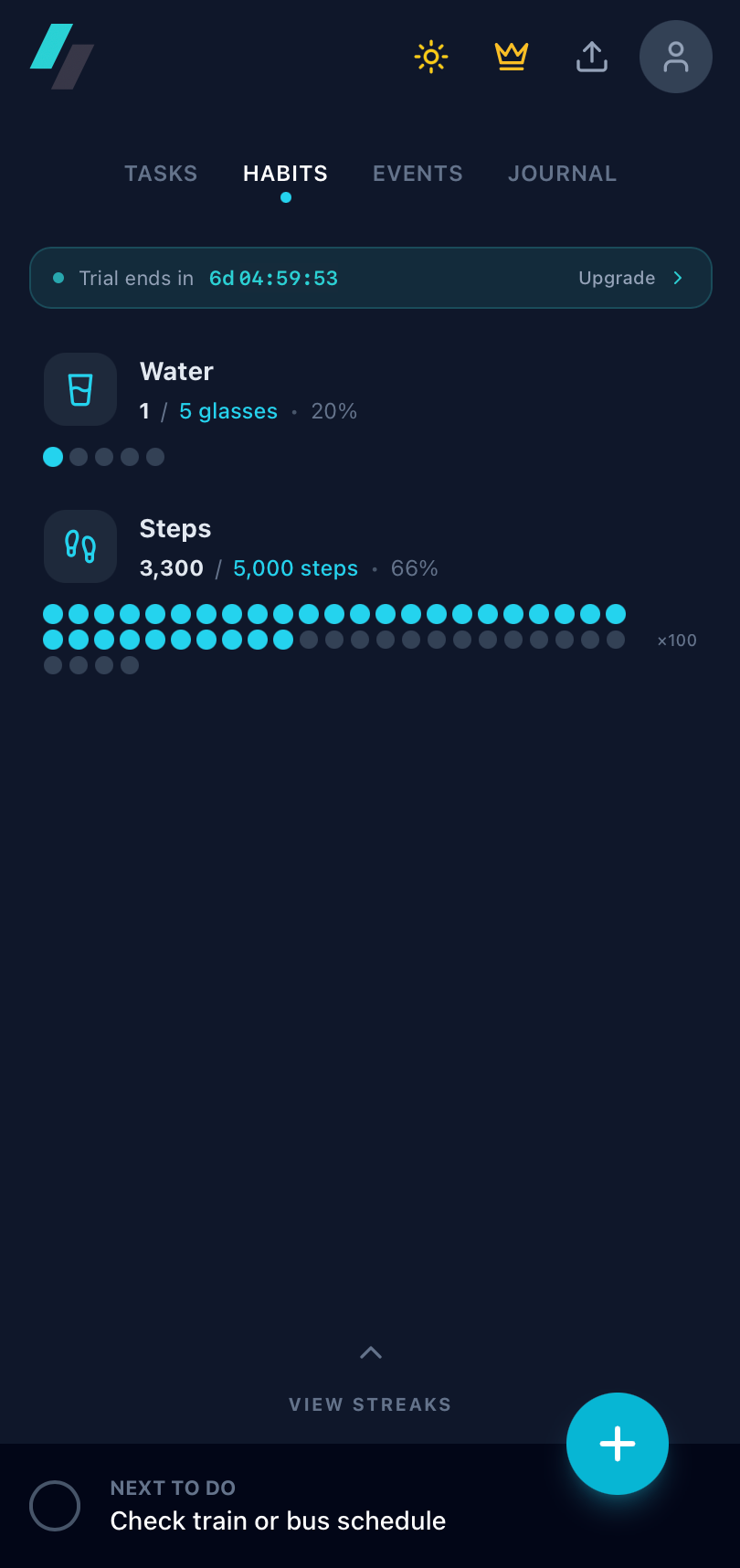This screenshot has width=740, height=1568.
Task: Open the share/export icon
Action: click(x=591, y=57)
